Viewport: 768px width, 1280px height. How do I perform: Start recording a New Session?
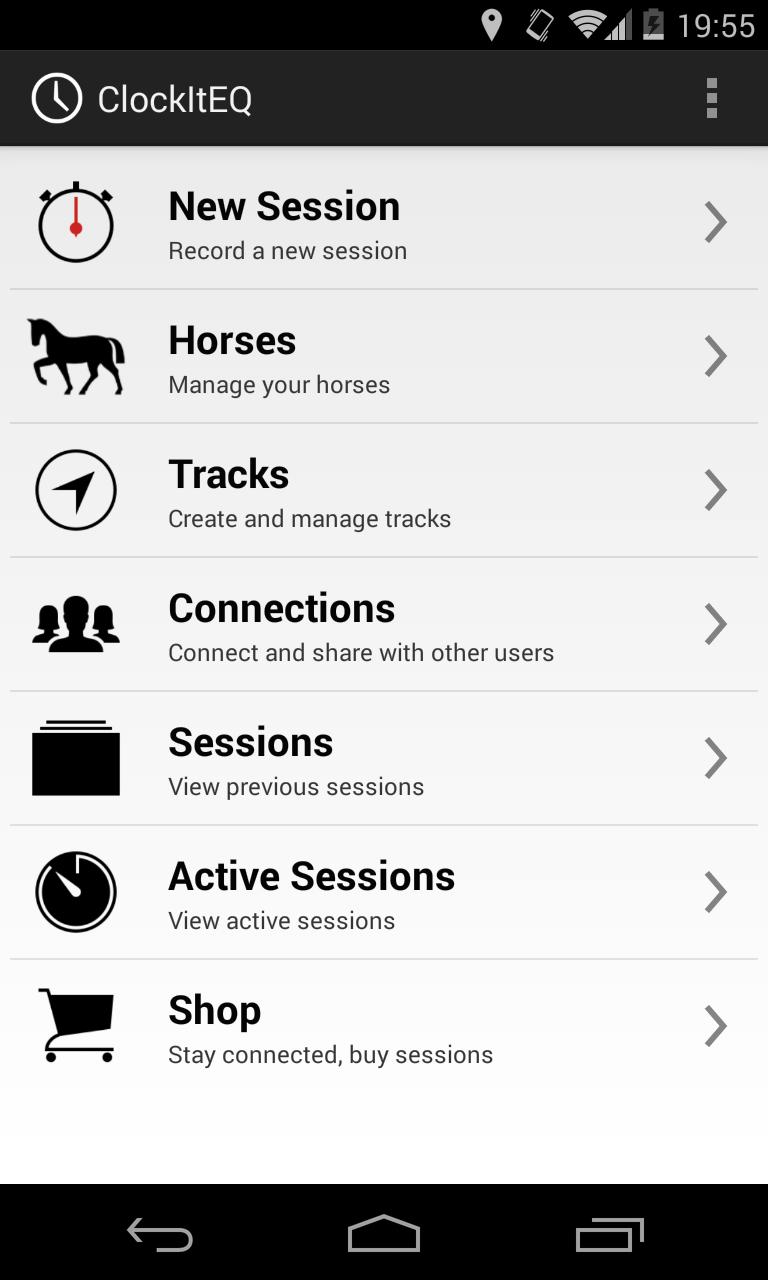[384, 223]
